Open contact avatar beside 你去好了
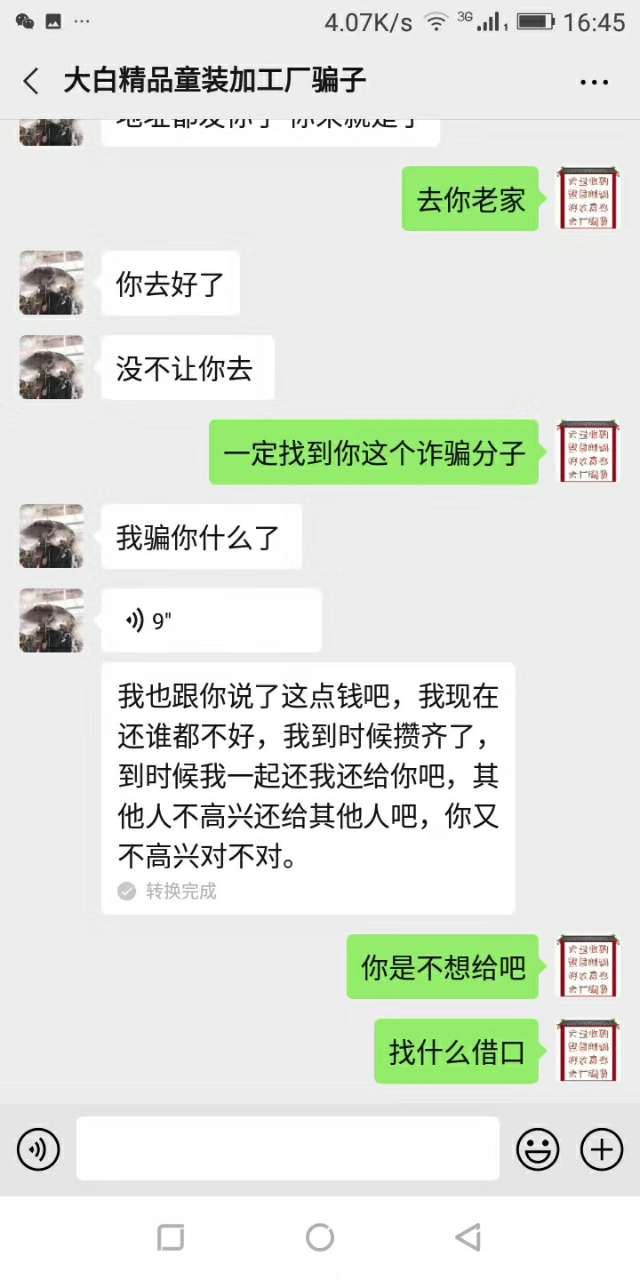The image size is (640, 1280). (x=51, y=283)
